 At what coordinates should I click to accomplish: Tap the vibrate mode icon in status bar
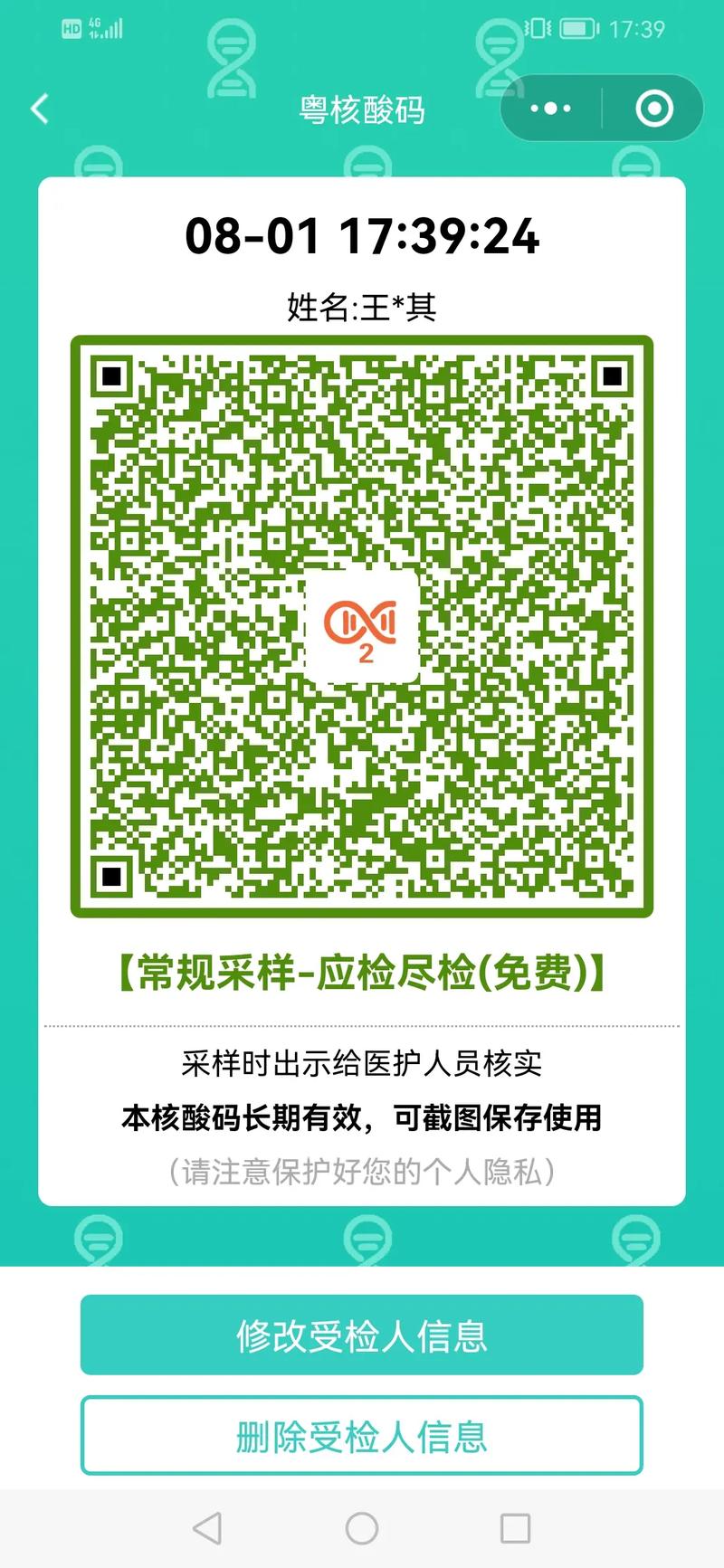534,28
